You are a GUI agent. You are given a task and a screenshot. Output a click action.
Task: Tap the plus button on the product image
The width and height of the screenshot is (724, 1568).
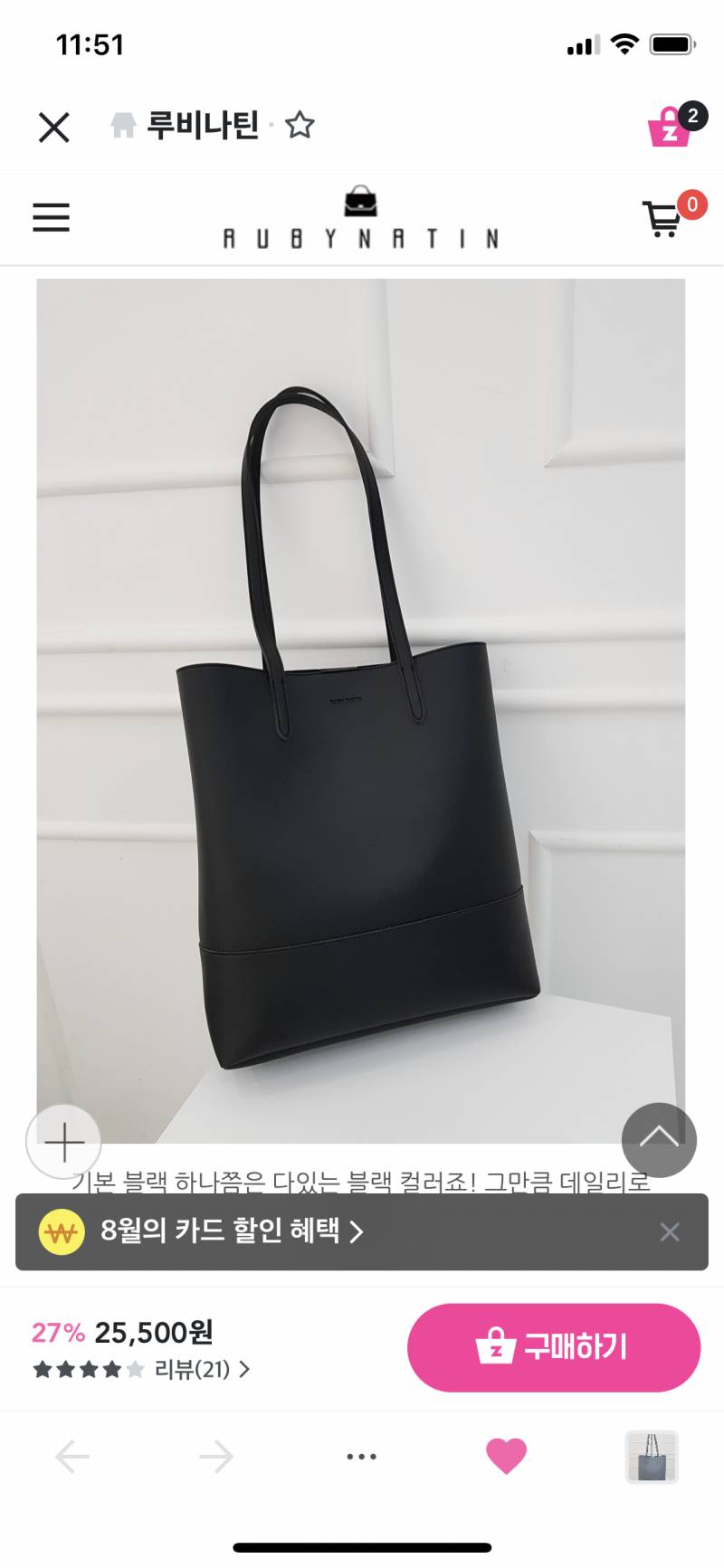click(63, 1142)
